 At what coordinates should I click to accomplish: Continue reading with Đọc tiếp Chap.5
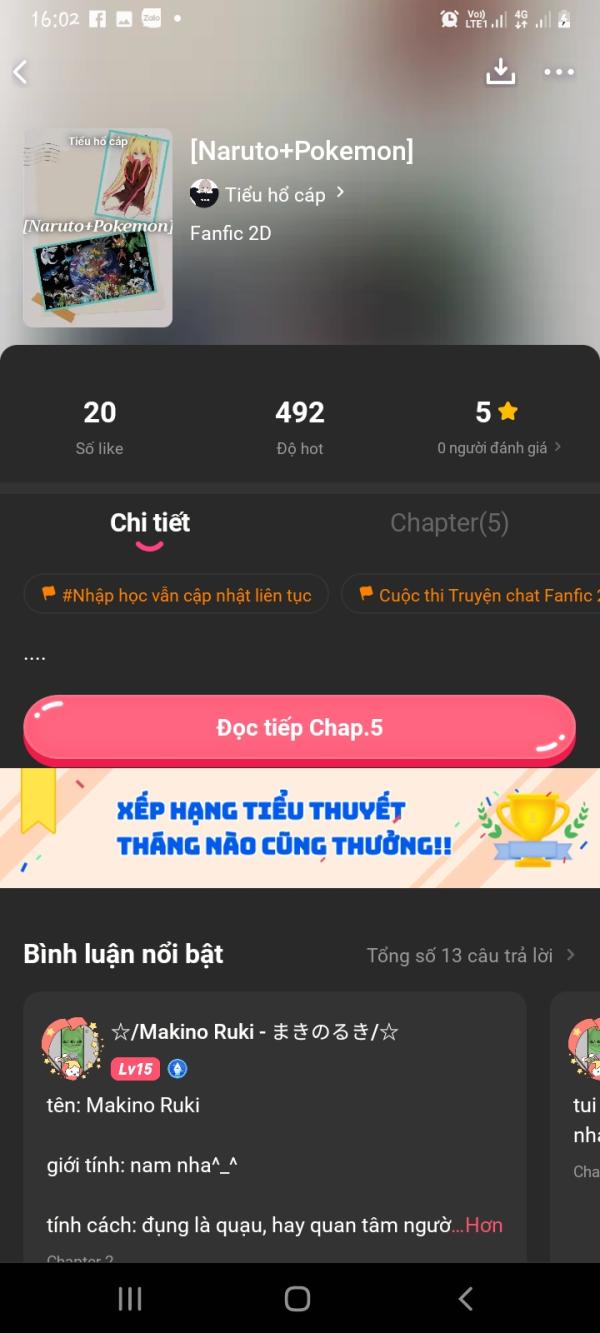(x=299, y=728)
